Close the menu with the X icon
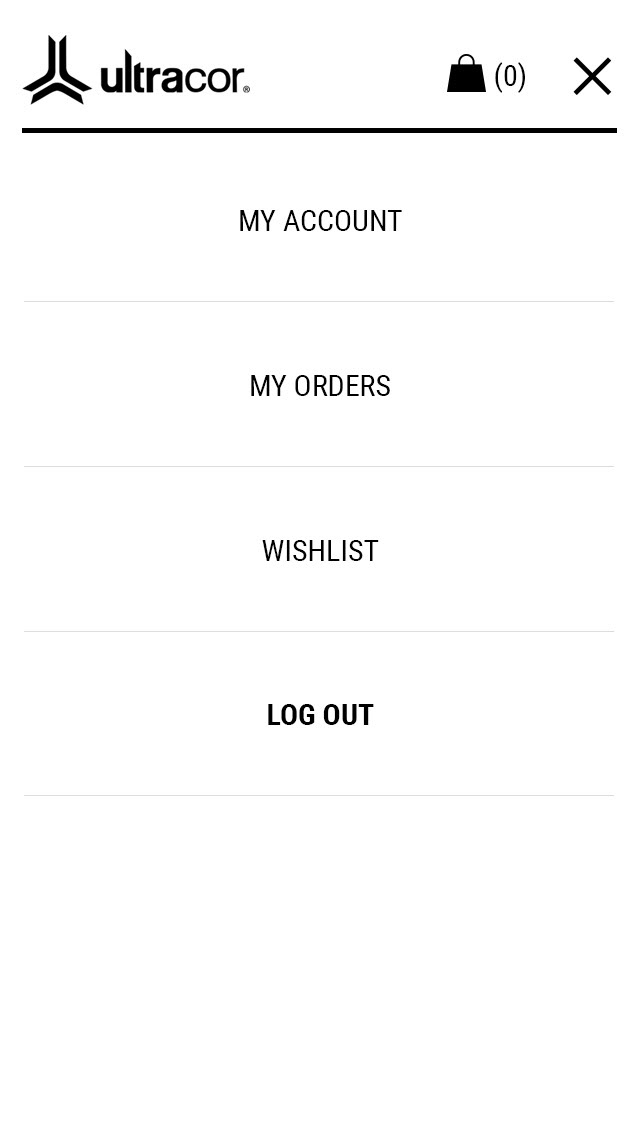Image resolution: width=640 pixels, height=1137 pixels. point(592,76)
